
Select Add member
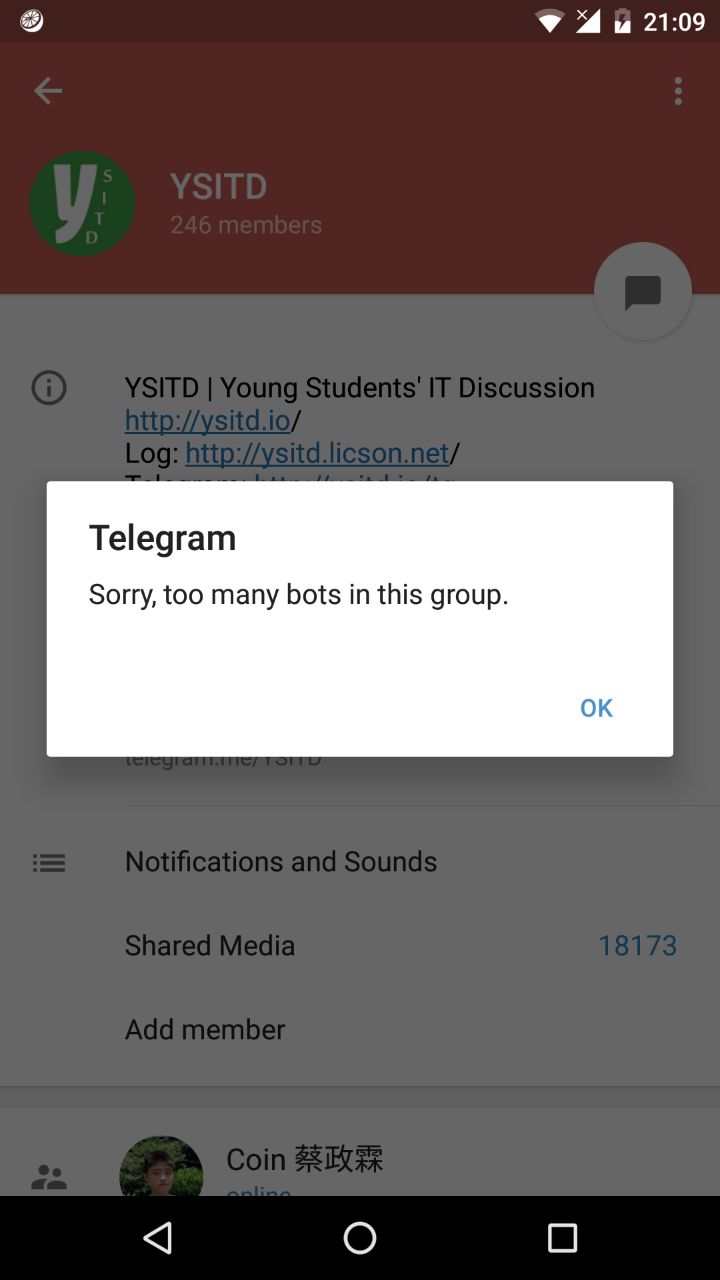click(x=205, y=1030)
